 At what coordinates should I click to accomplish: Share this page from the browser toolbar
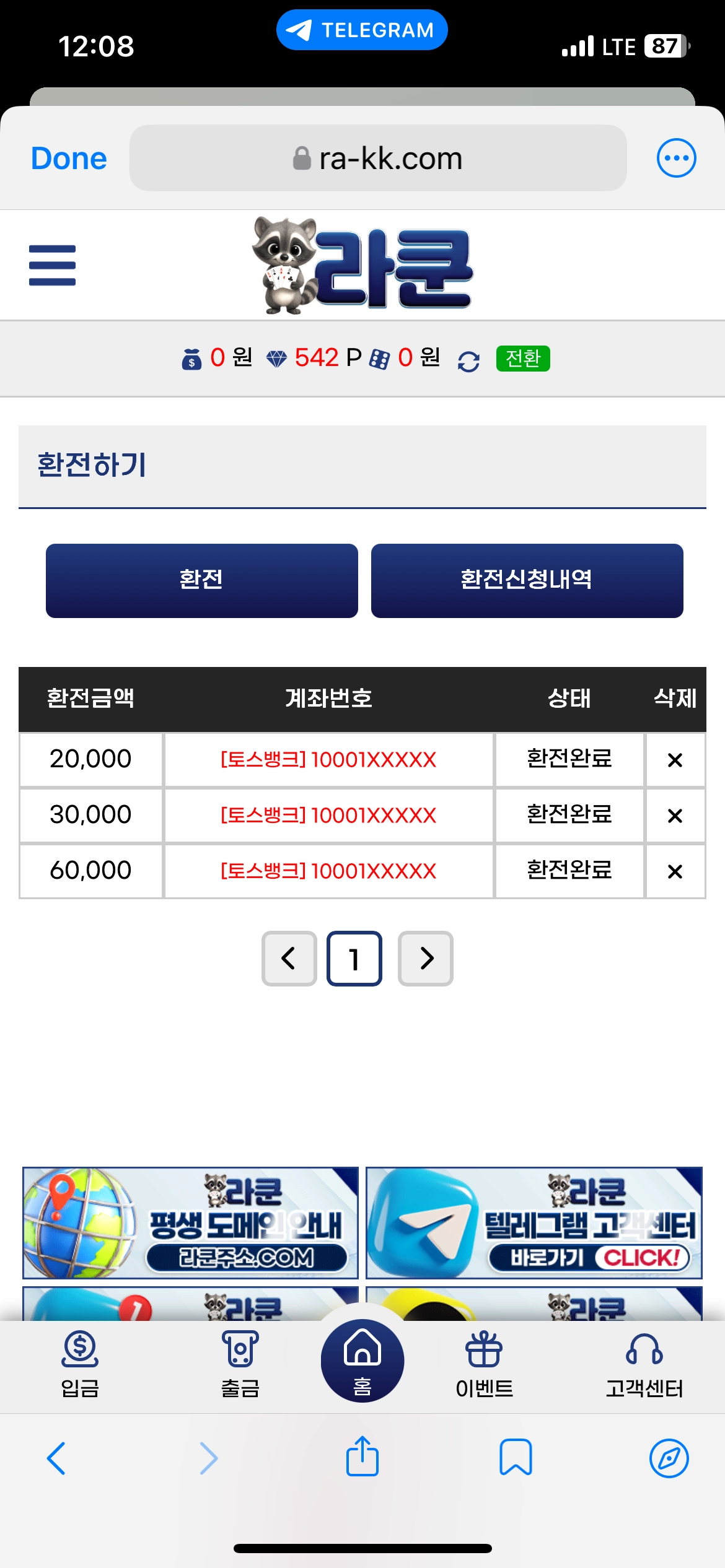tap(362, 1457)
